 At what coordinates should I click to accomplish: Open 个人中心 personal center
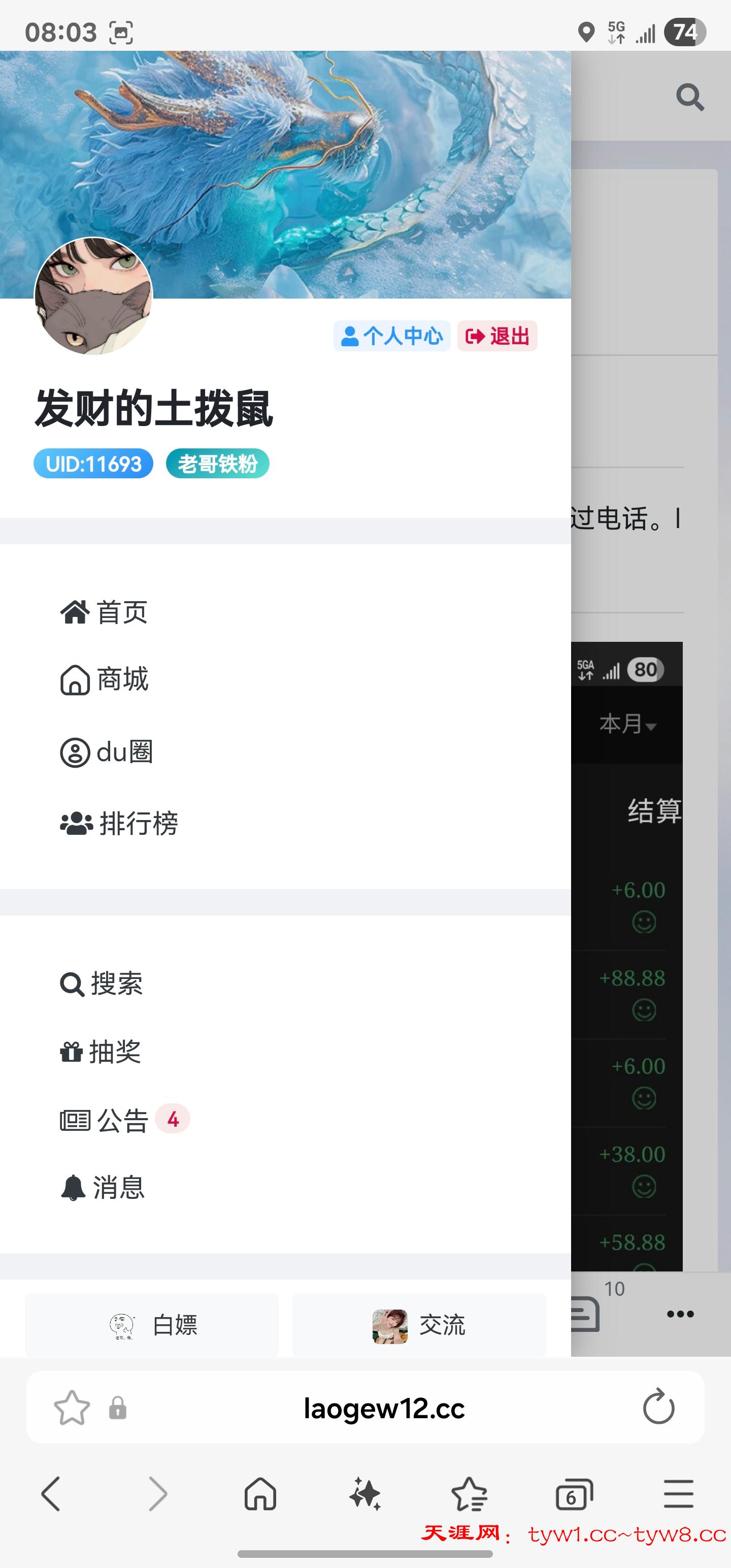(391, 336)
